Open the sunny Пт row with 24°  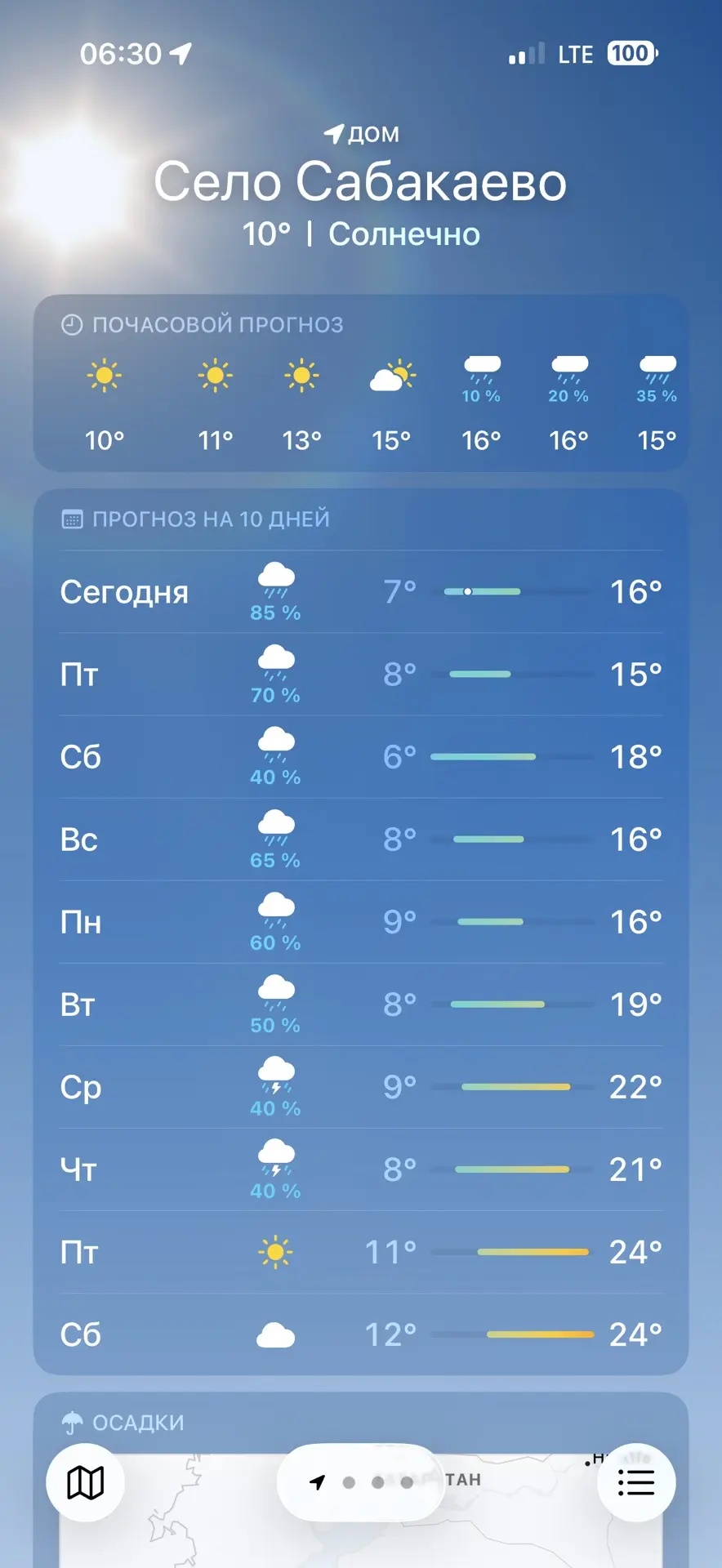point(361,1252)
